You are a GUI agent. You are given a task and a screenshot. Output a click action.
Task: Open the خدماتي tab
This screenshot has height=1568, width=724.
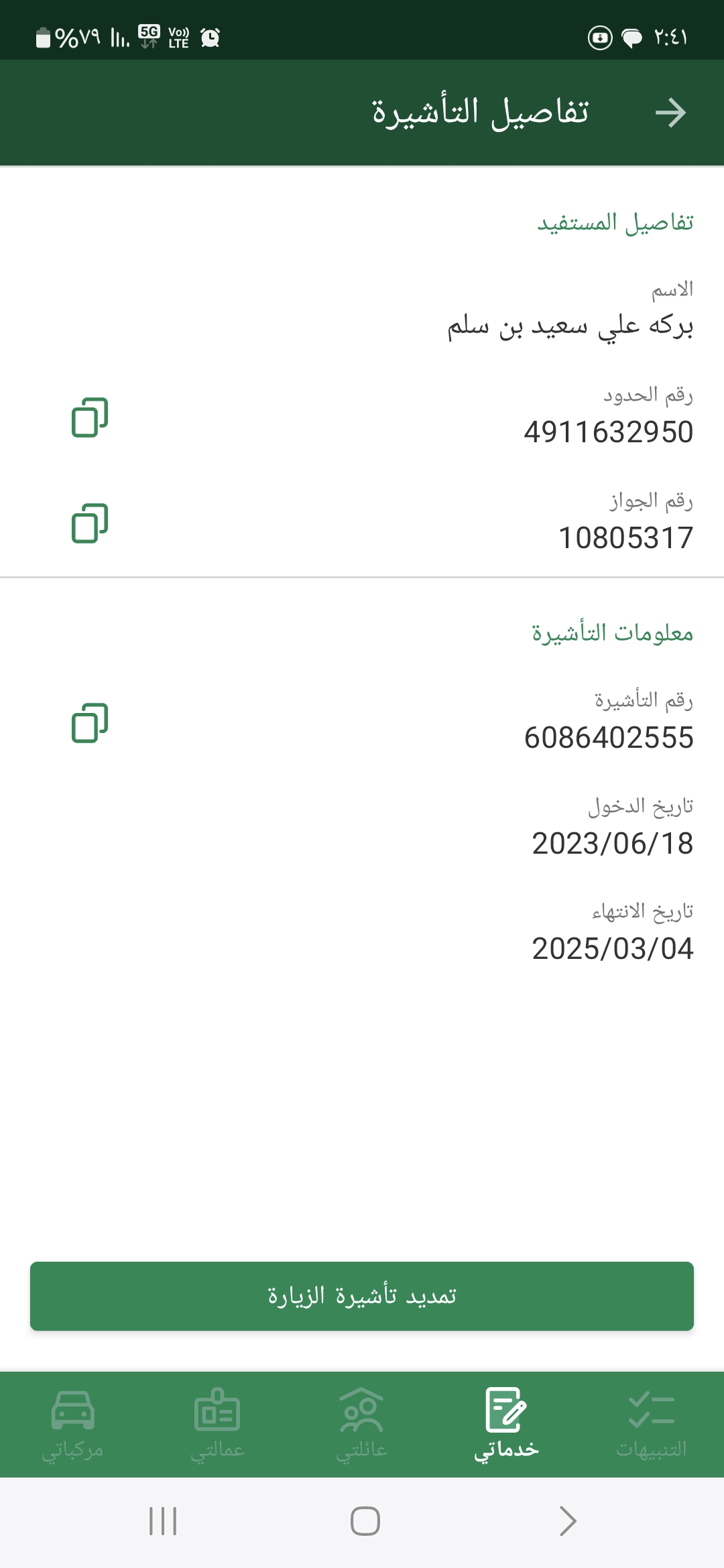click(506, 1425)
